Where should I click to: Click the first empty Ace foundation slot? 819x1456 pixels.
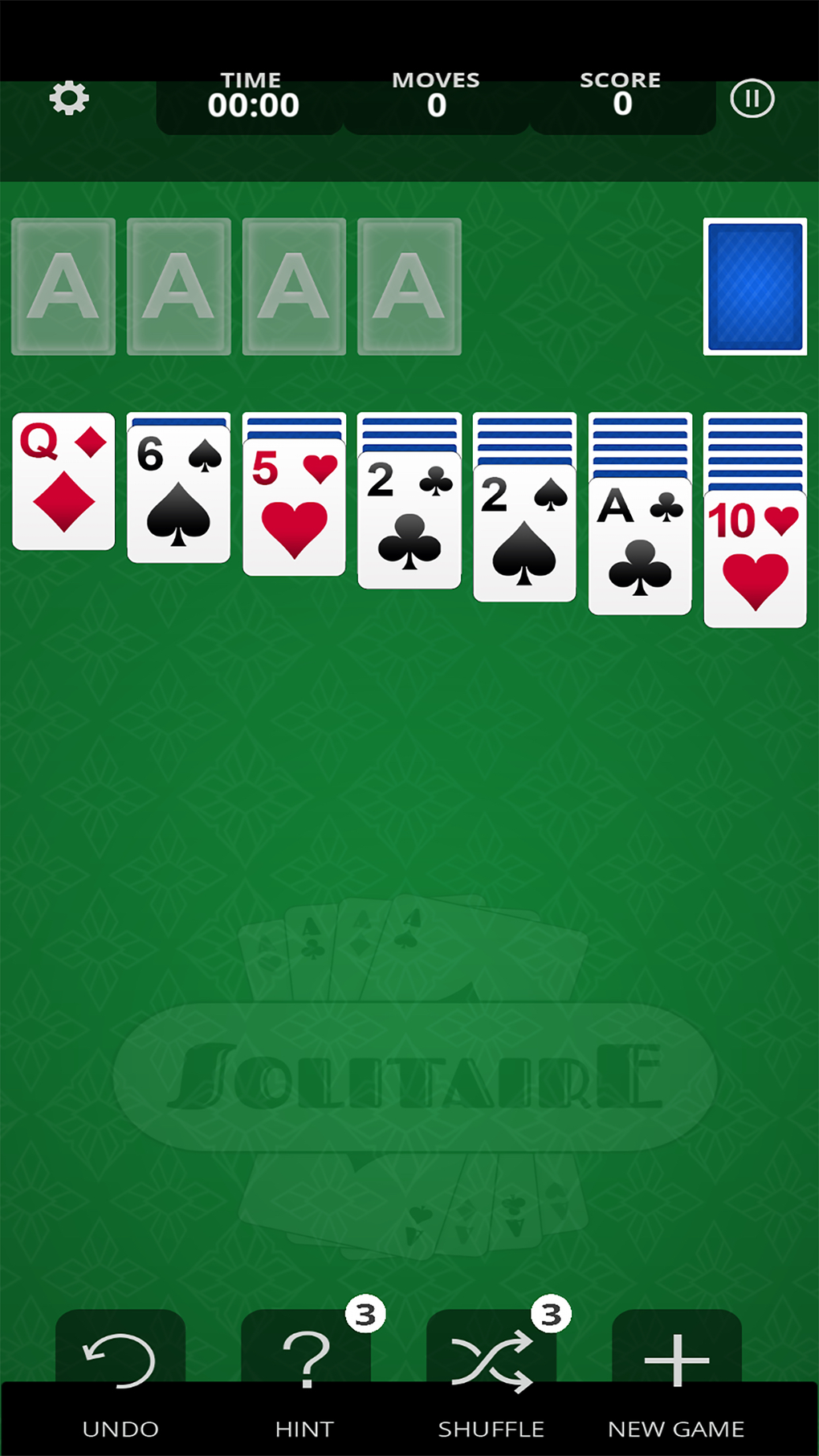pyautogui.click(x=66, y=287)
